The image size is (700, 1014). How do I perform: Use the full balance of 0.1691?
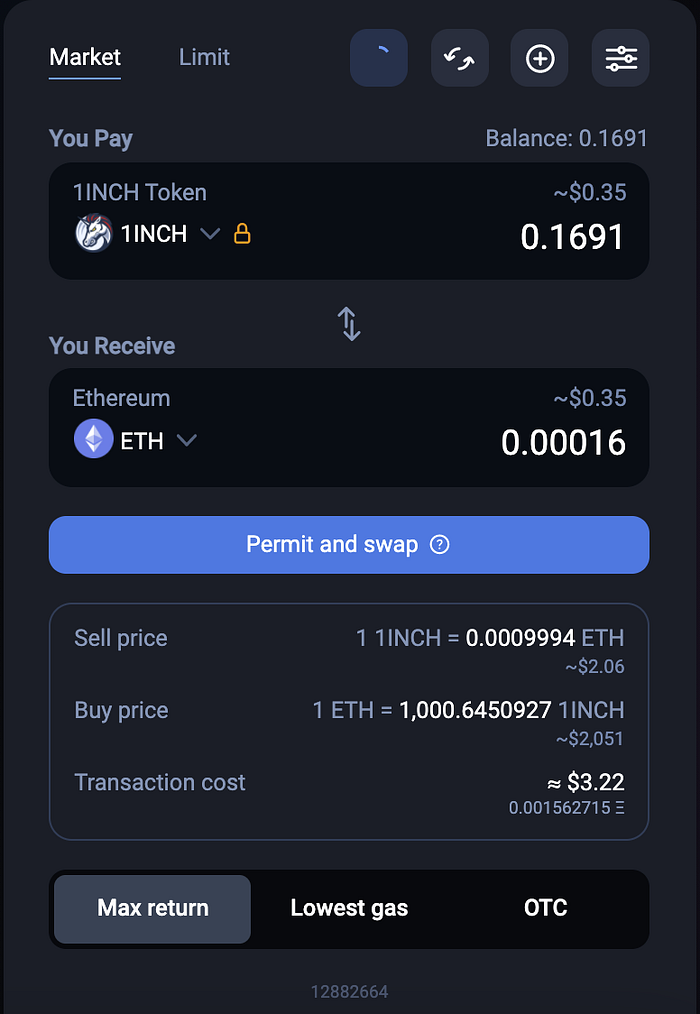tap(566, 138)
